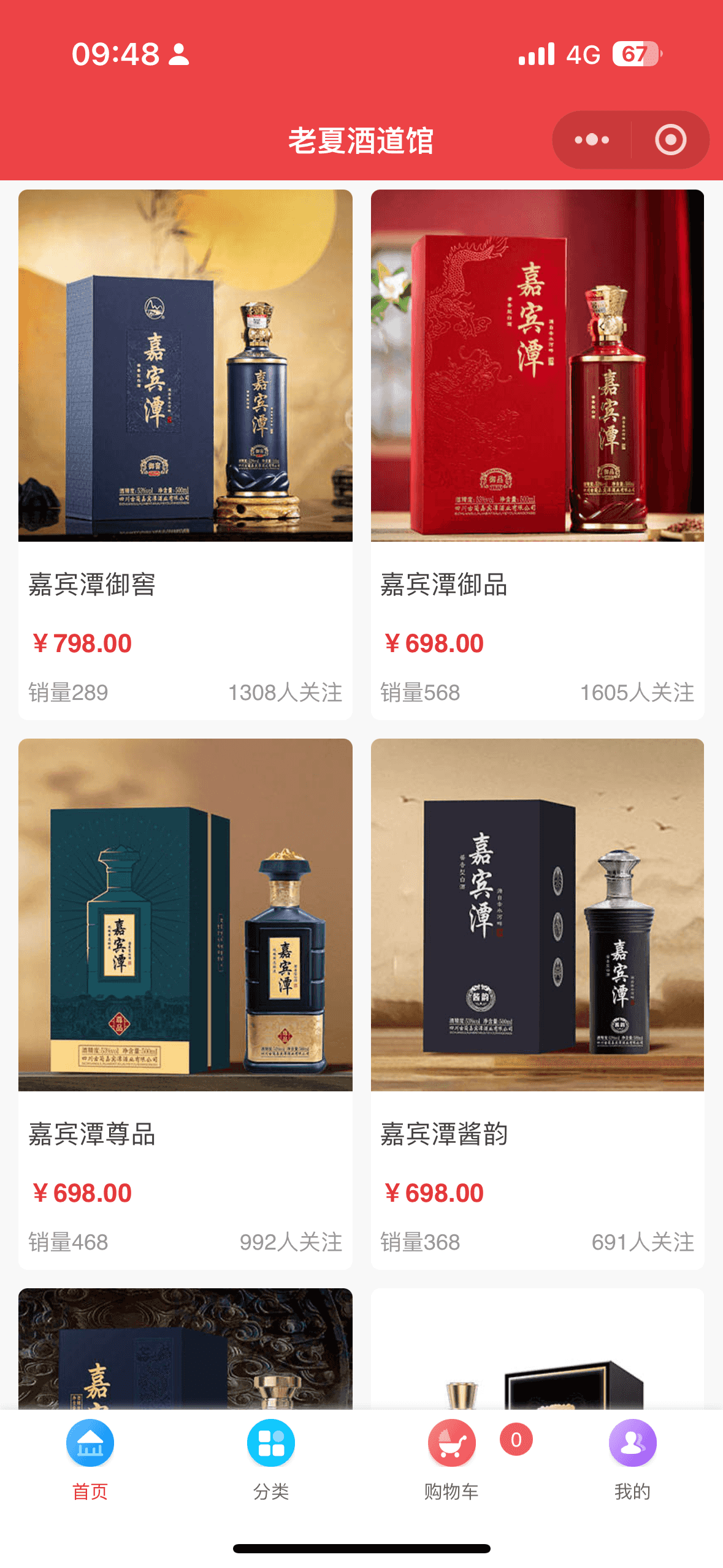View the 嘉宾潭酱韵 product details
Image resolution: width=723 pixels, height=1568 pixels.
[537, 1003]
